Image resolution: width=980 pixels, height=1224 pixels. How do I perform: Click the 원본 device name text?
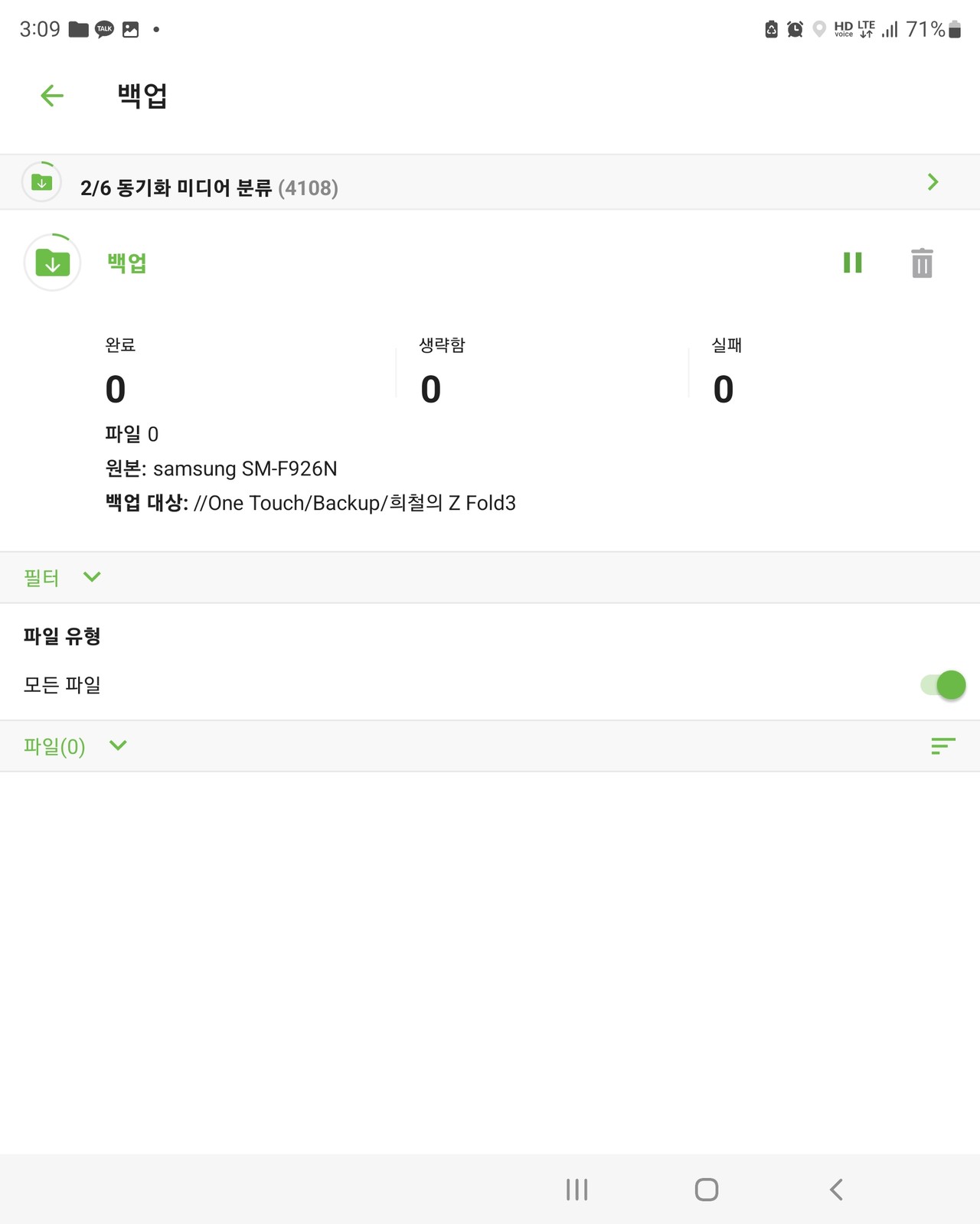coord(222,468)
